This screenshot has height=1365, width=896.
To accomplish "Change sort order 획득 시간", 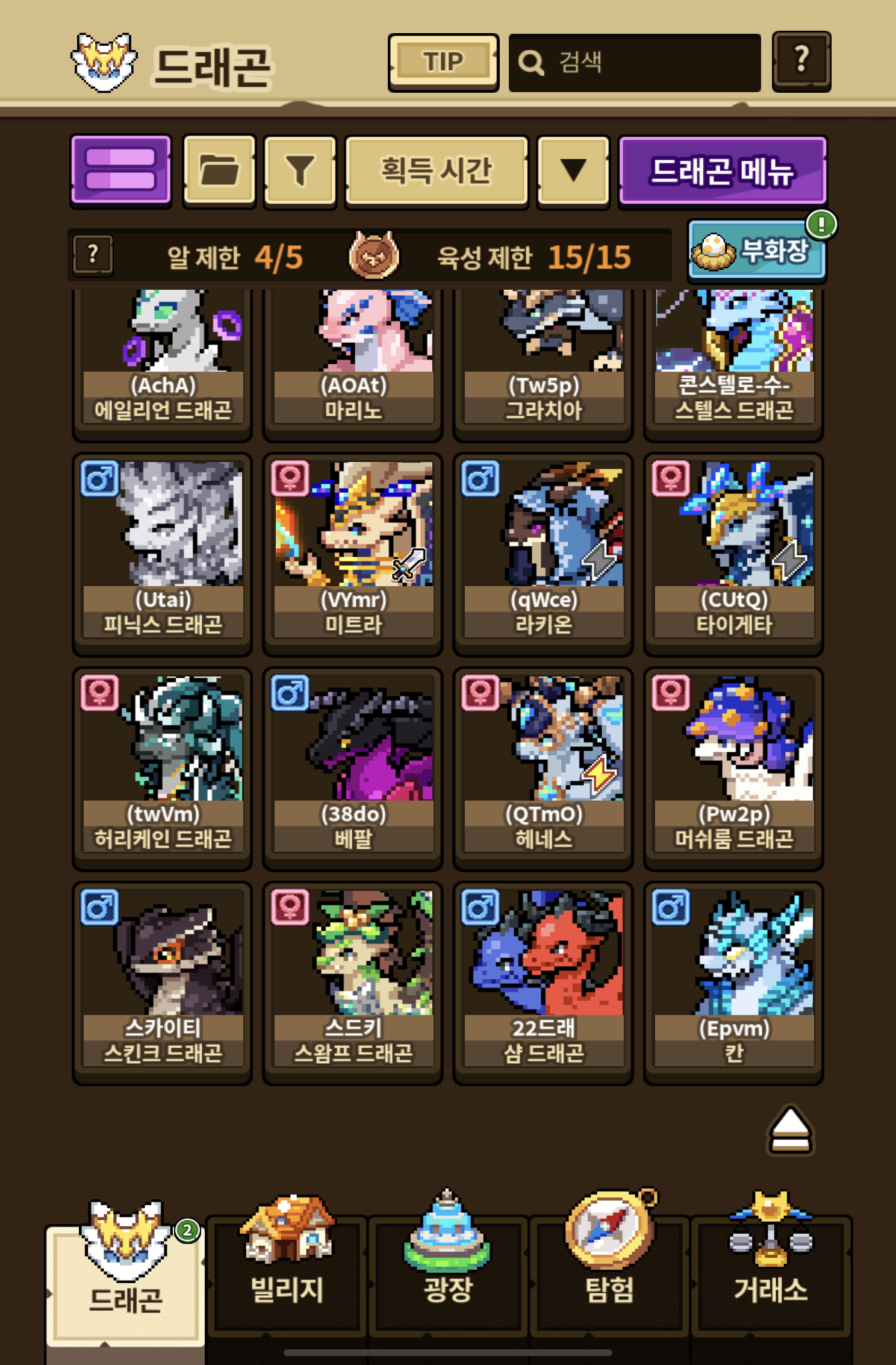I will coord(437,170).
